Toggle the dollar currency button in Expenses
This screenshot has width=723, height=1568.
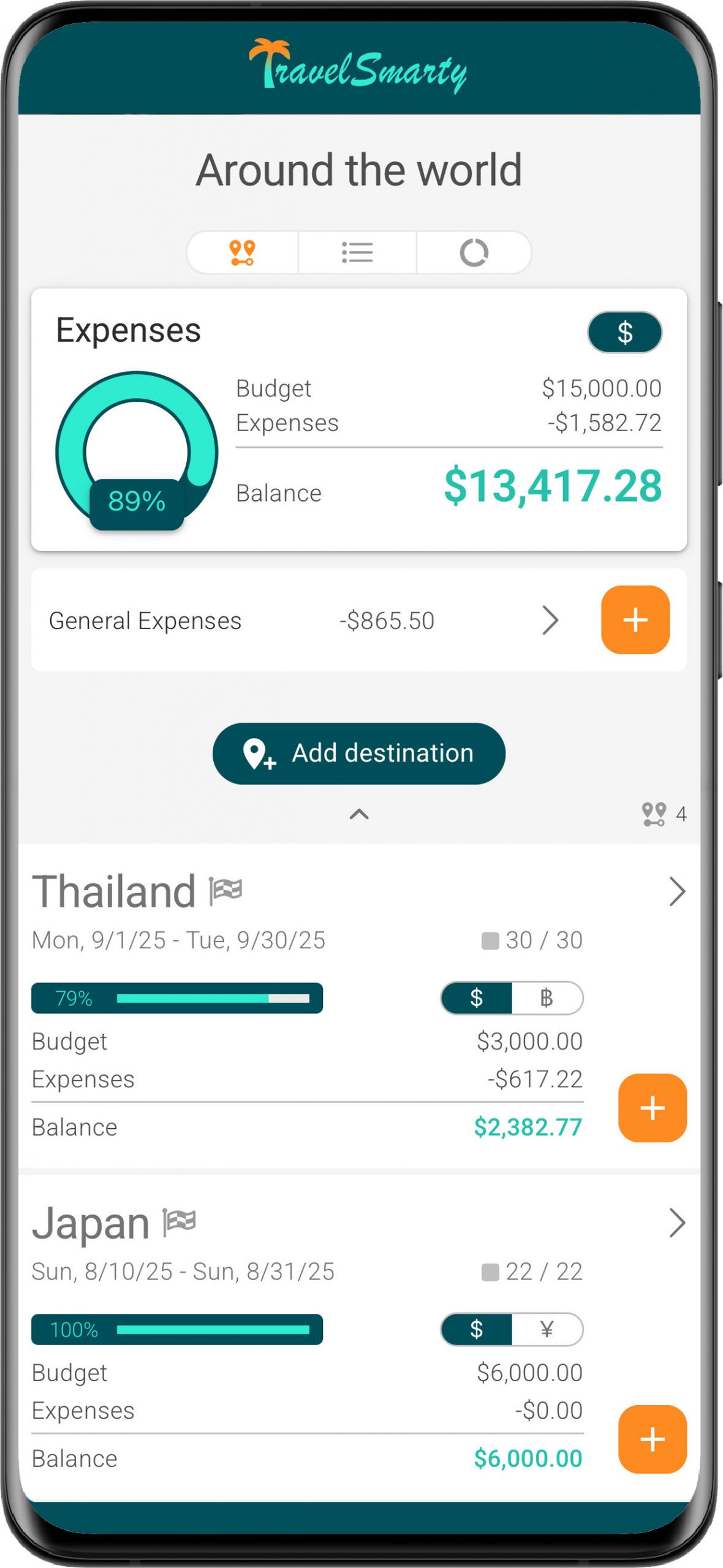coord(624,333)
